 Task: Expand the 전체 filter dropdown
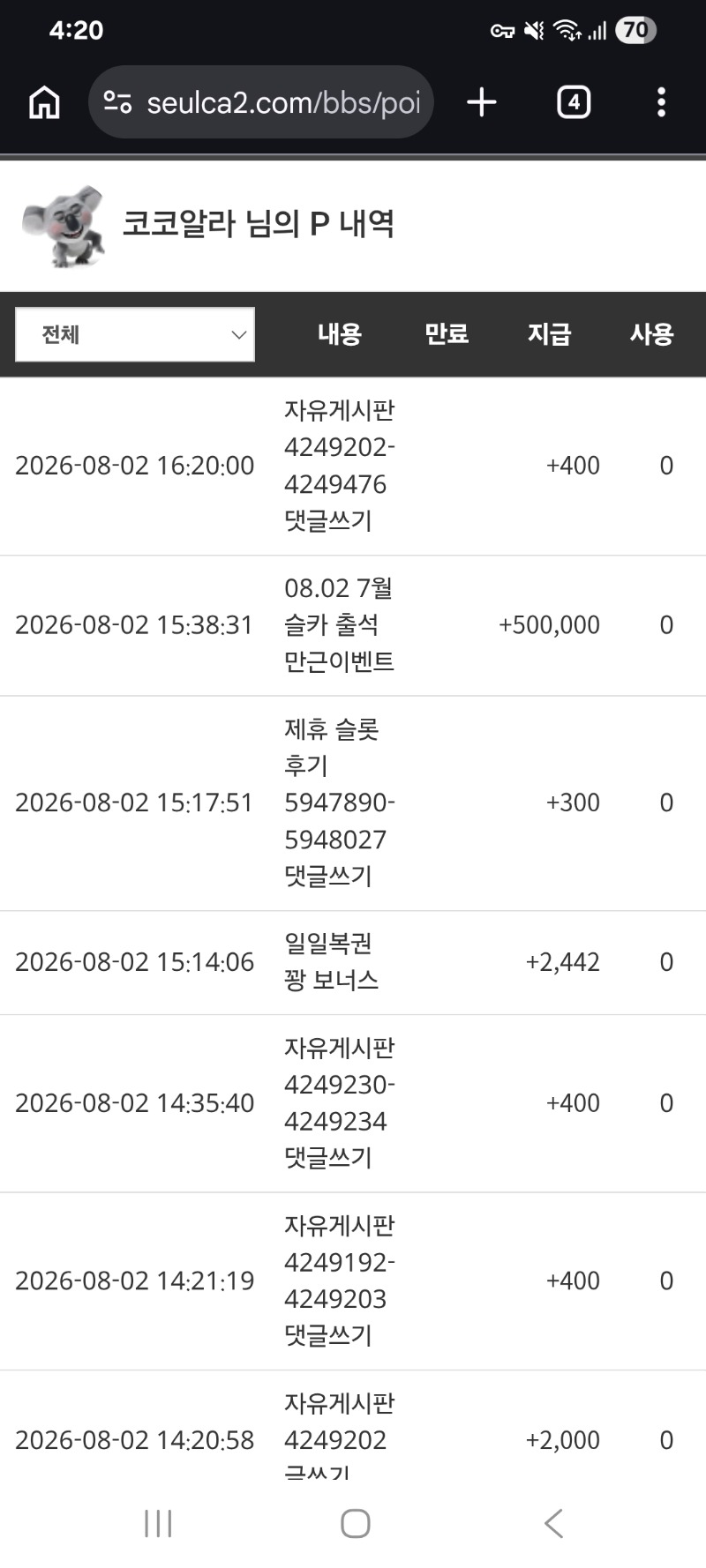tap(135, 334)
